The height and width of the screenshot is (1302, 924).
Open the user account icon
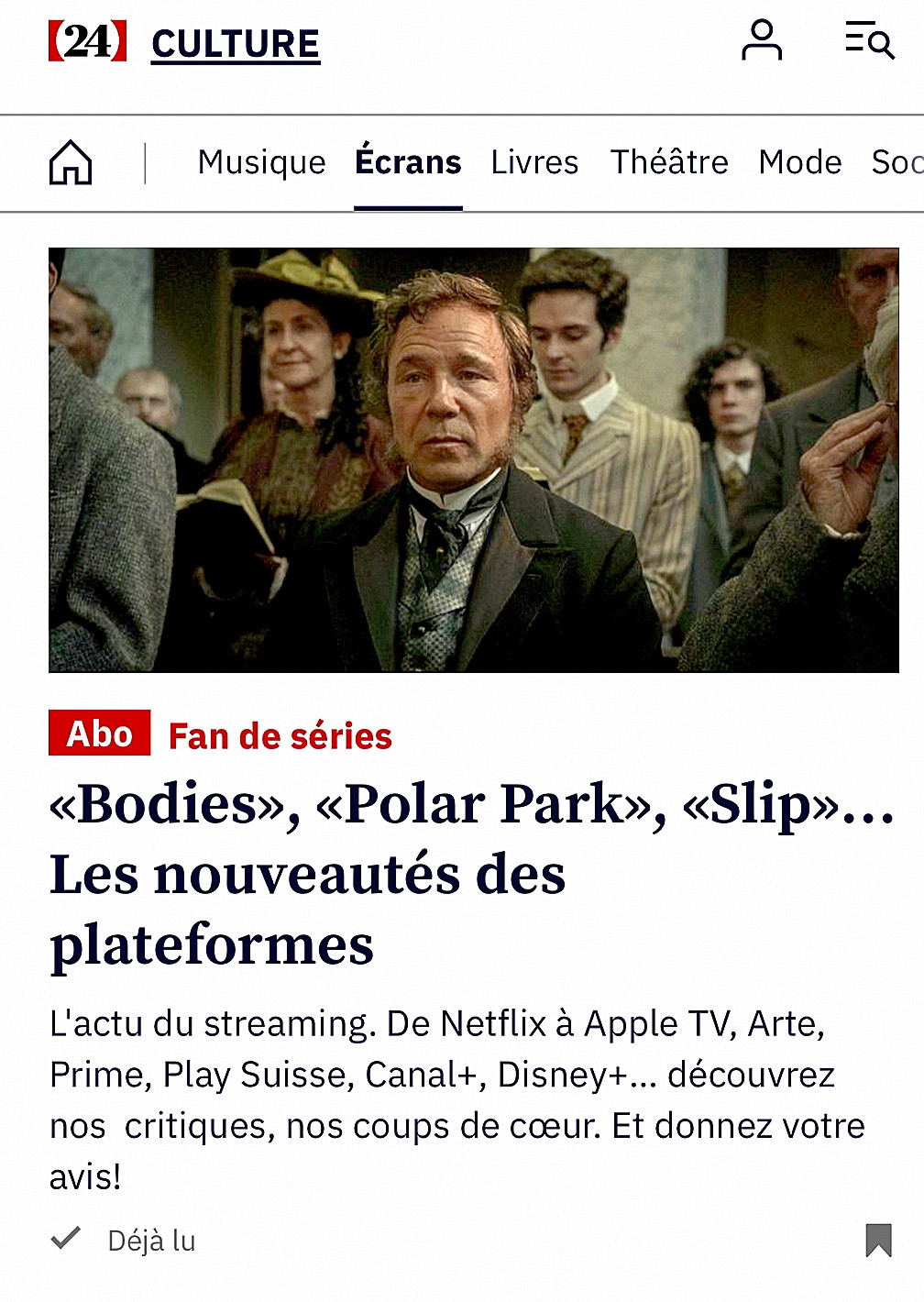(761, 41)
